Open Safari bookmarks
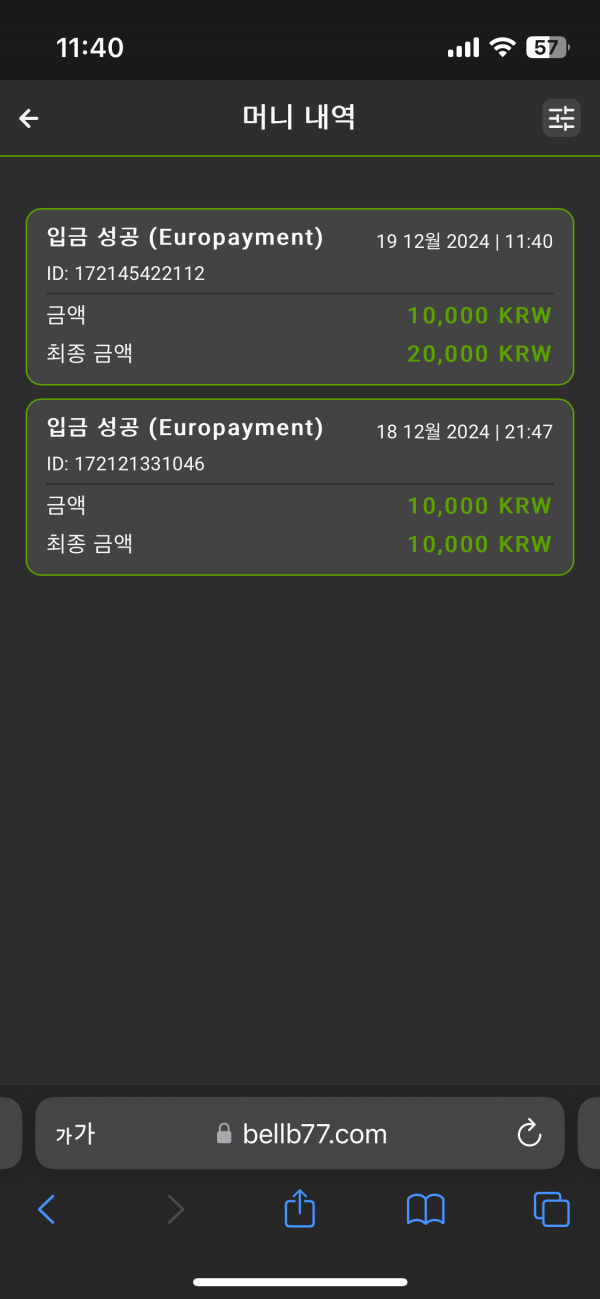This screenshot has height=1299, width=600. coord(426,1210)
